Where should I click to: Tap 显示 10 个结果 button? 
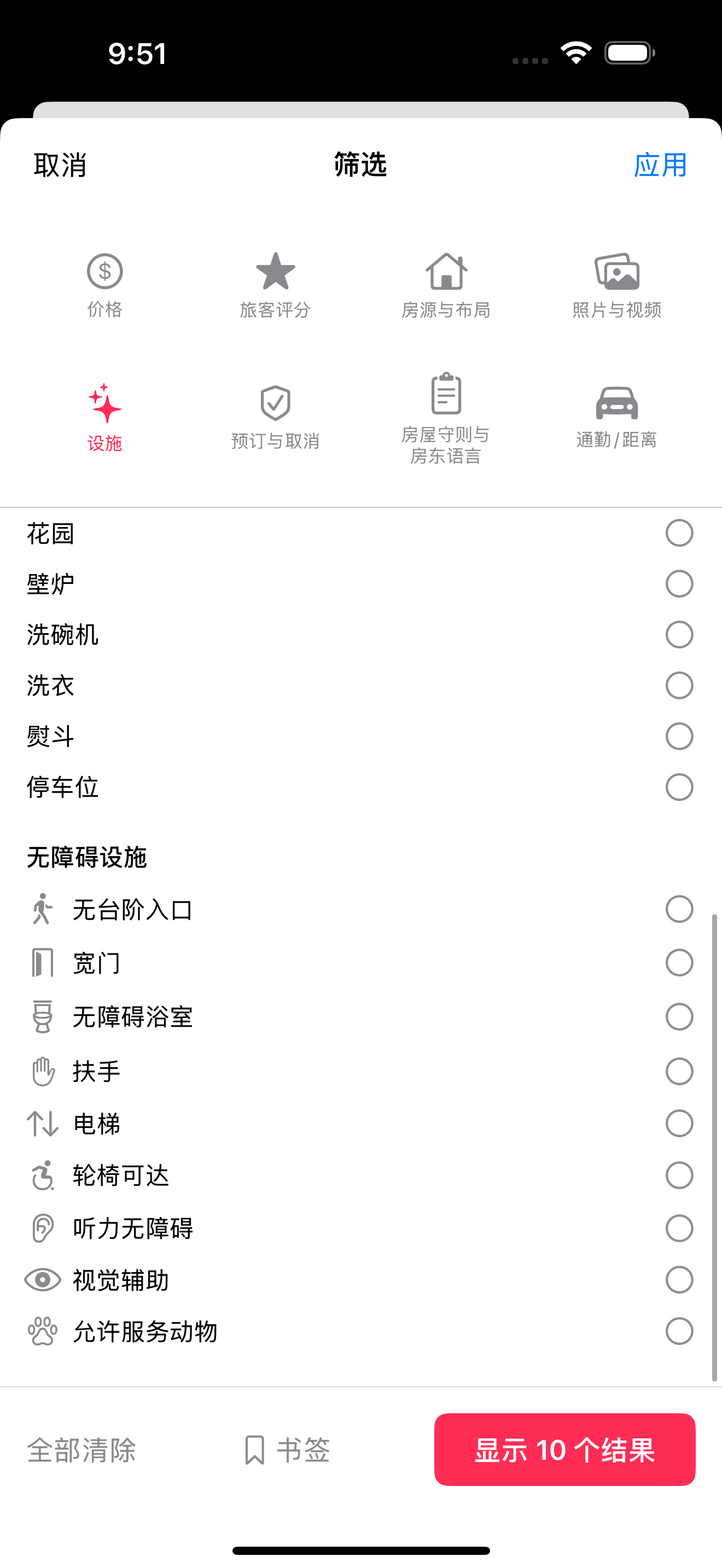(564, 1450)
